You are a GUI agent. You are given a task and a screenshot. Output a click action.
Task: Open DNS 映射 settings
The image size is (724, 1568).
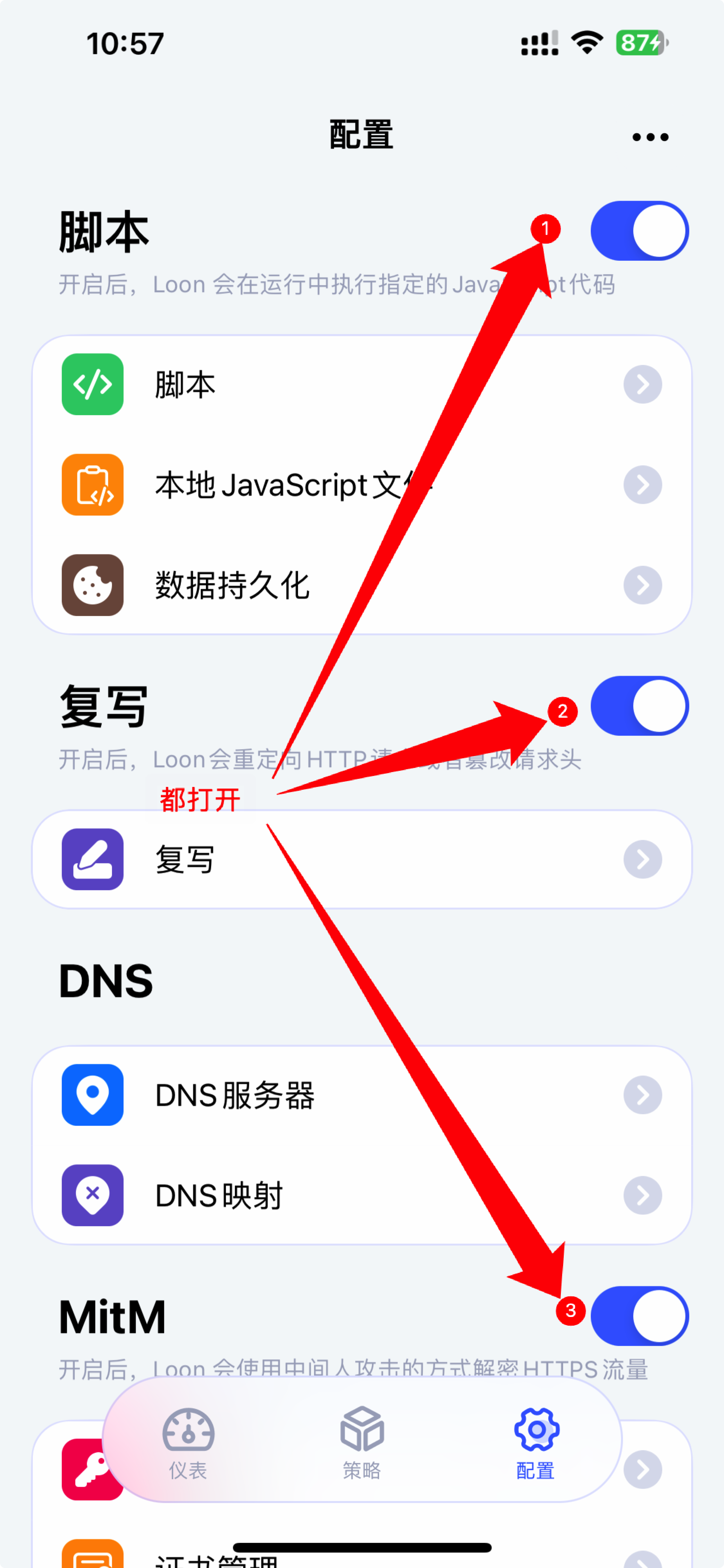click(361, 1196)
